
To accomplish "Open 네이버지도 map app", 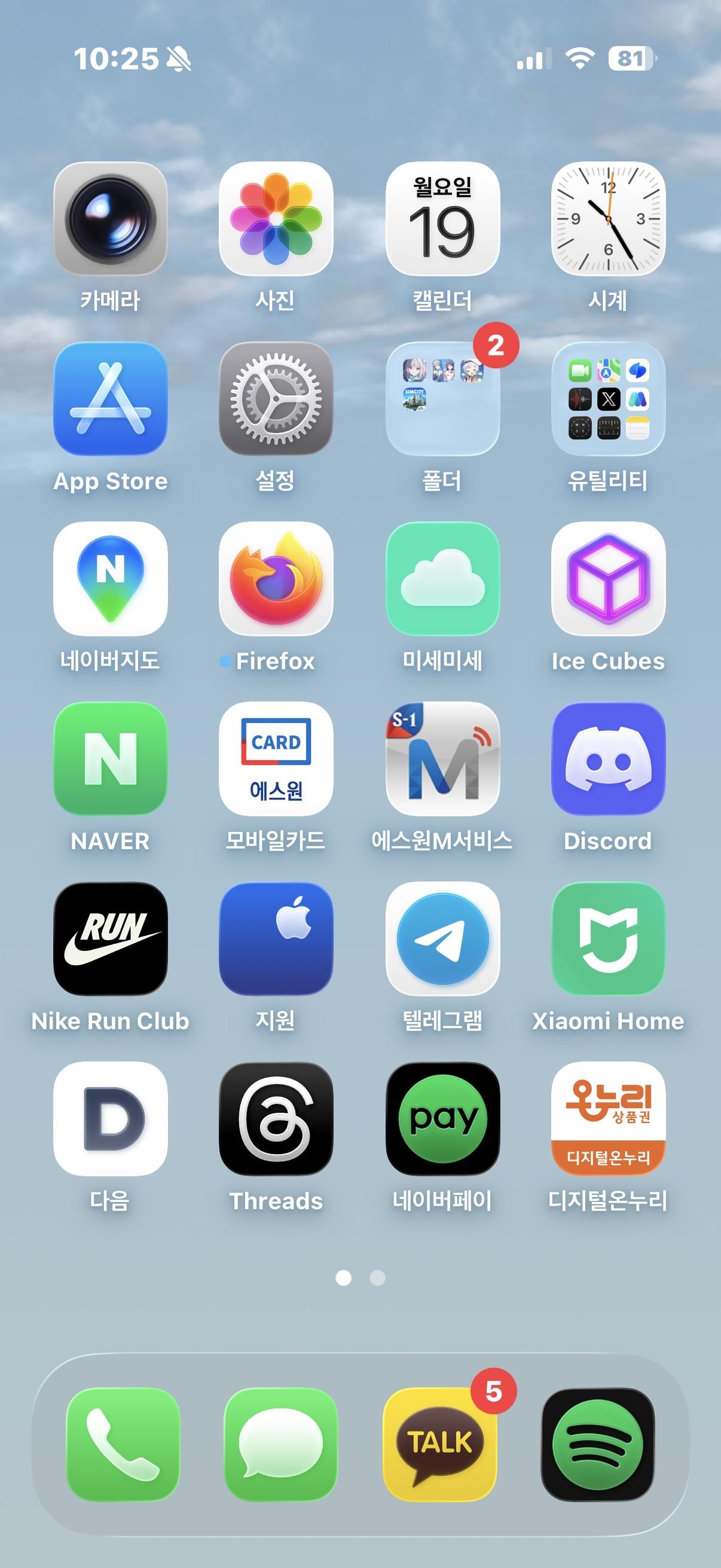I will [110, 578].
